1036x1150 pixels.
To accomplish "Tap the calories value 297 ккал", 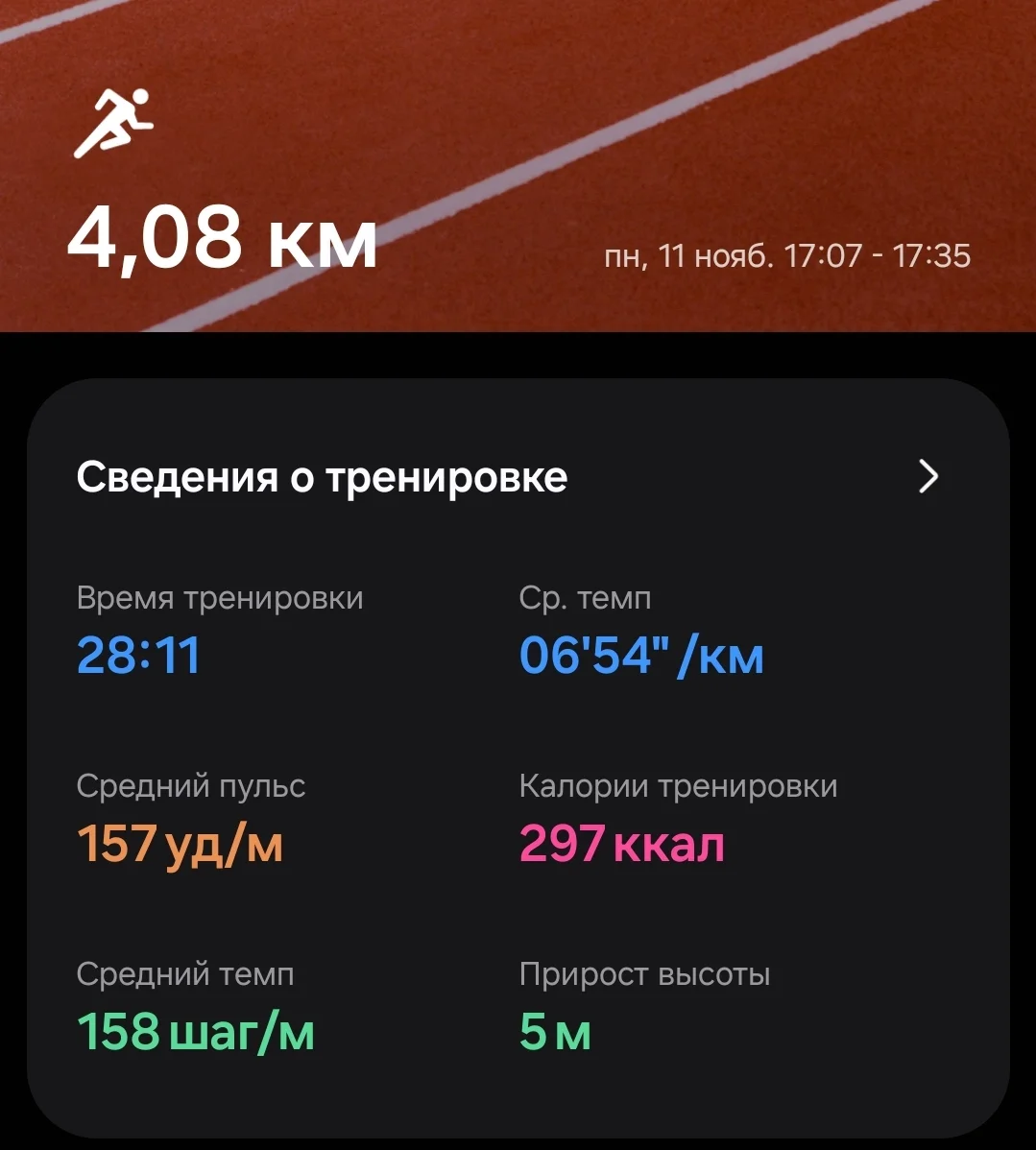I will point(621,845).
